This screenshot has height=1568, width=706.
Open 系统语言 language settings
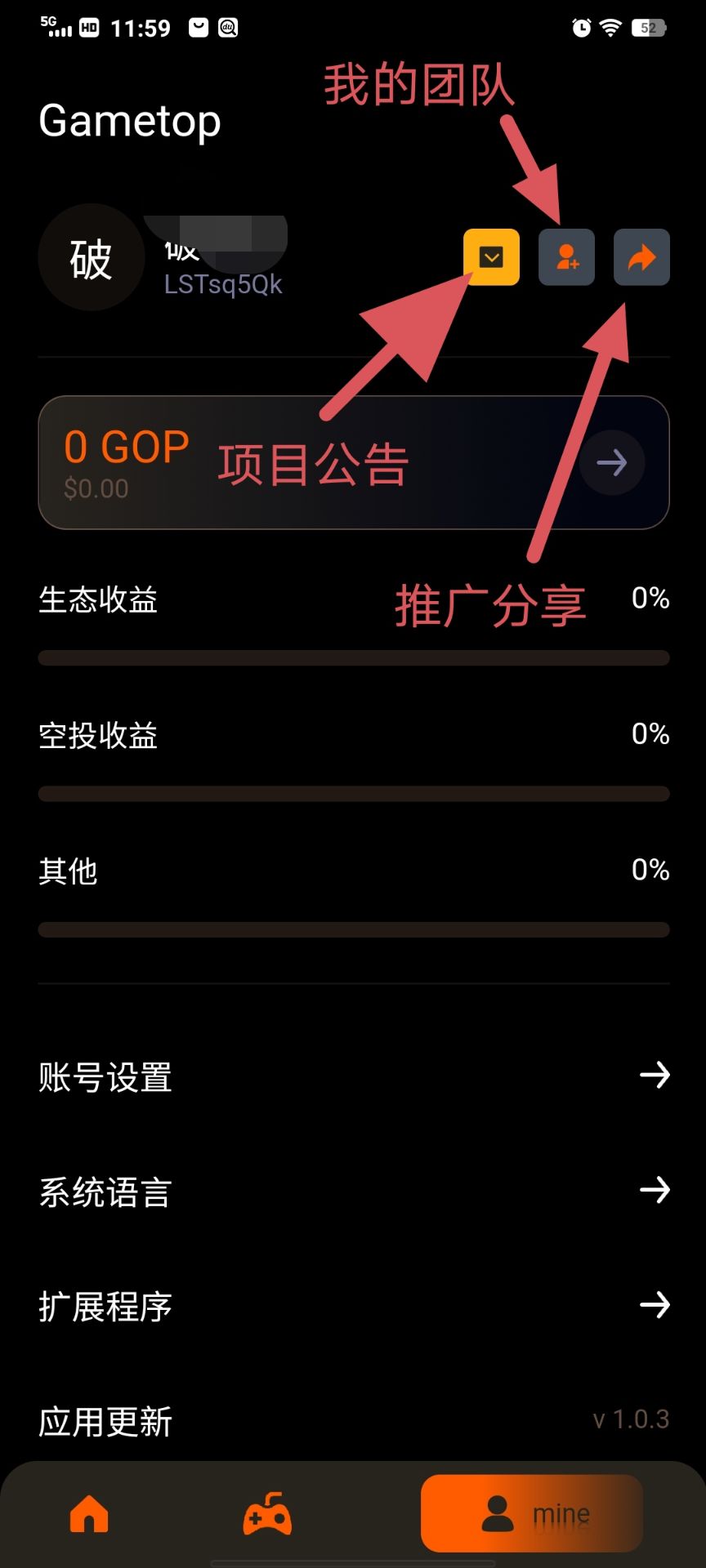(x=103, y=1192)
